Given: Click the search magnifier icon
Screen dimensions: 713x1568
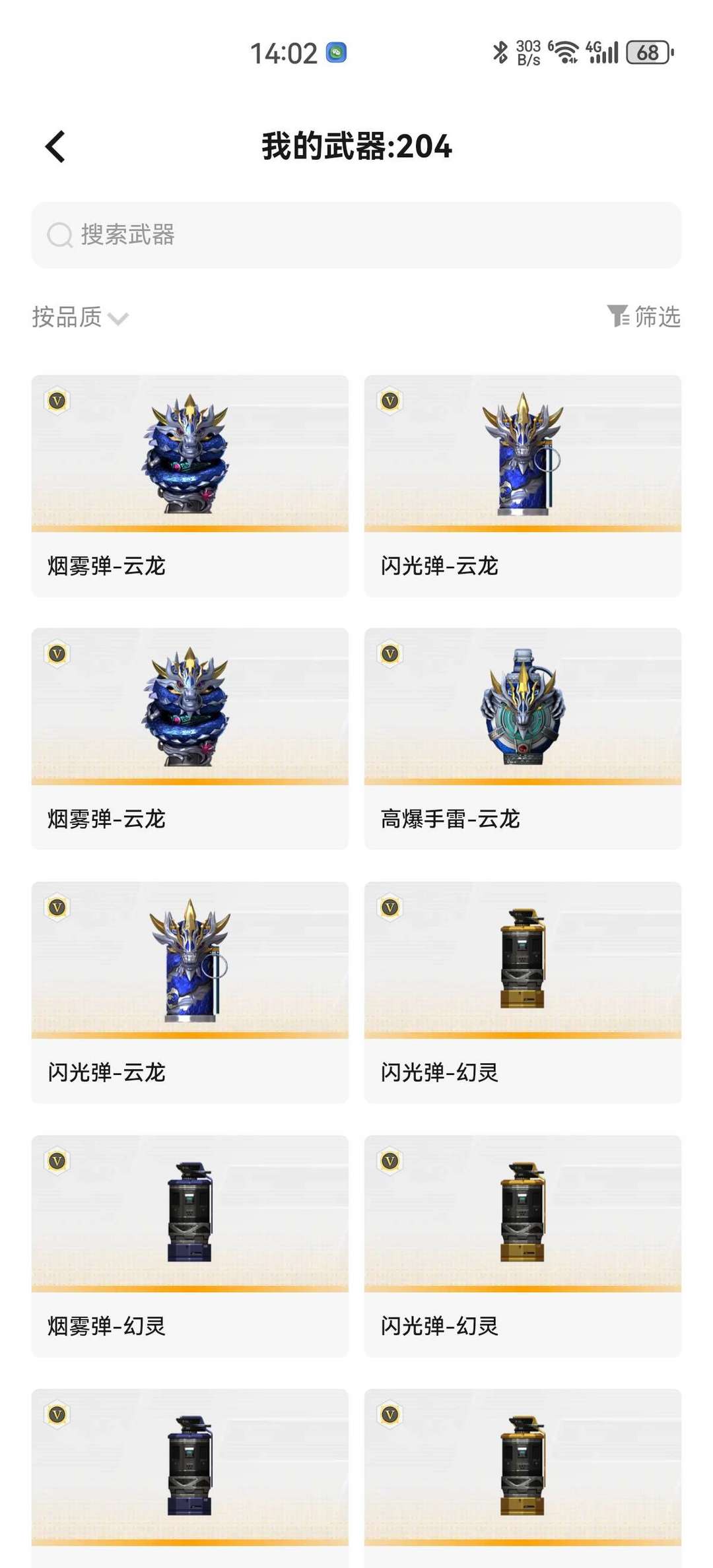Looking at the screenshot, I should [59, 236].
